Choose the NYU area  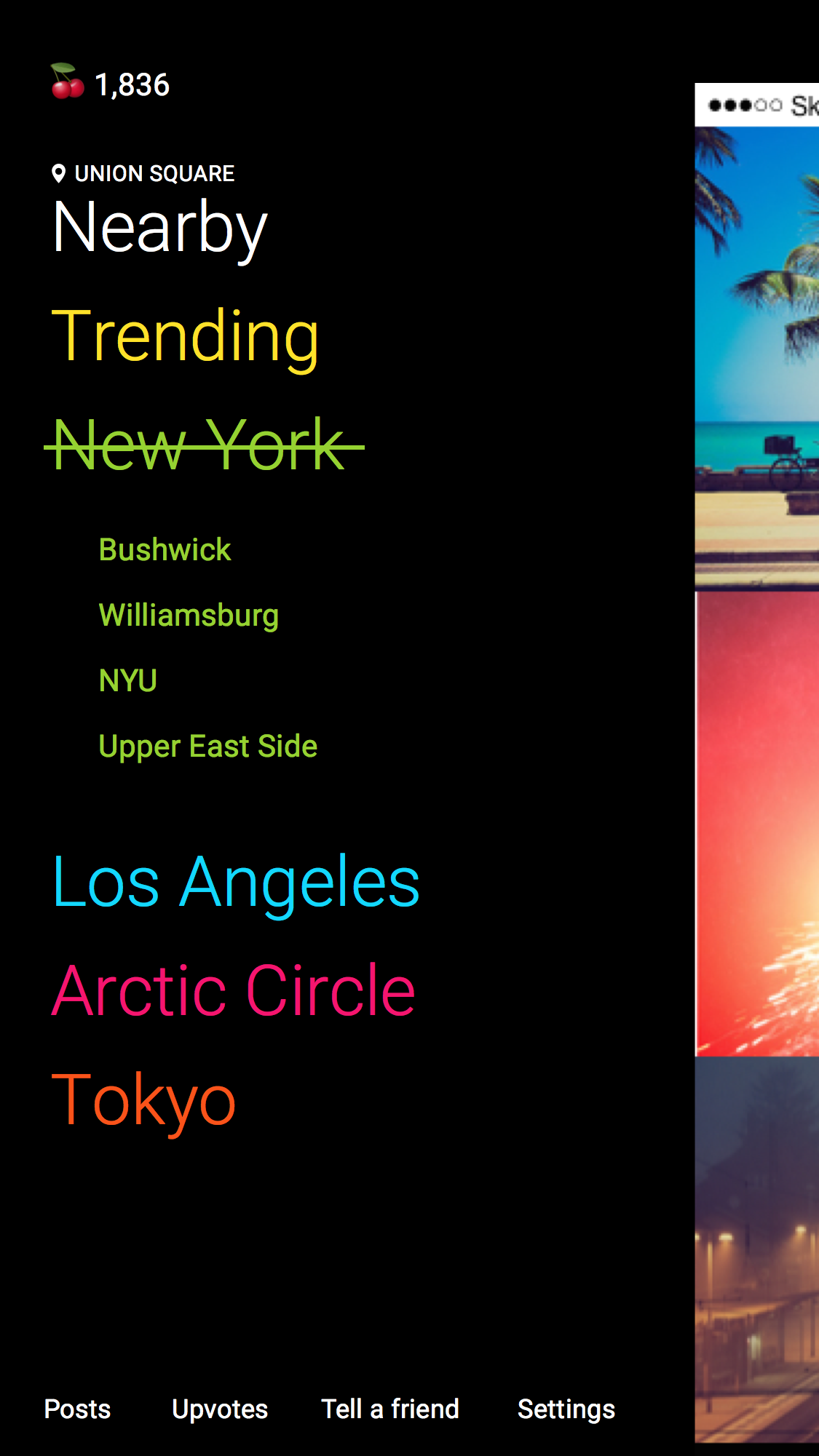pyautogui.click(x=128, y=681)
